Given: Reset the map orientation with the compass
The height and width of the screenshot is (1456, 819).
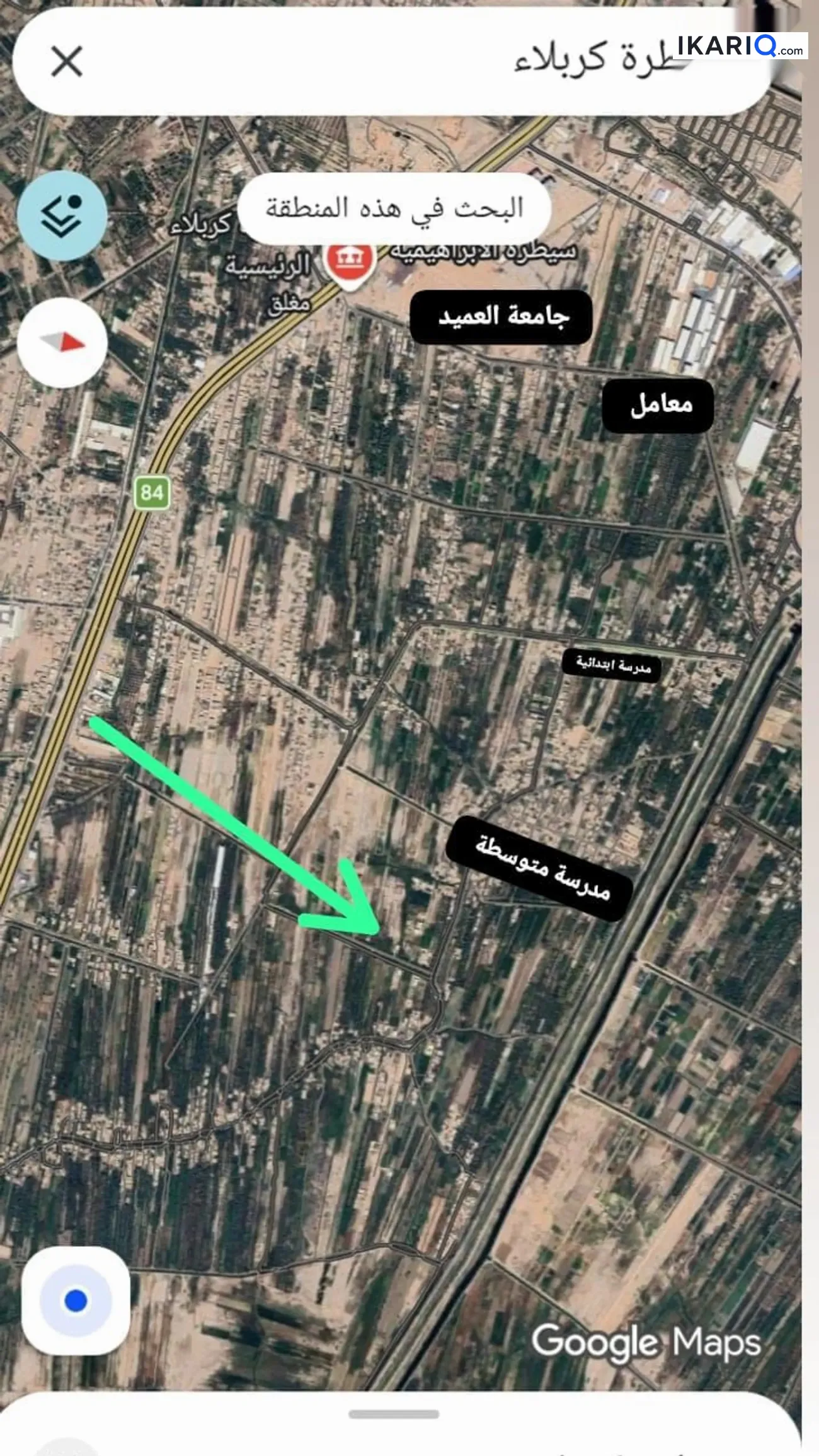Looking at the screenshot, I should 62,343.
